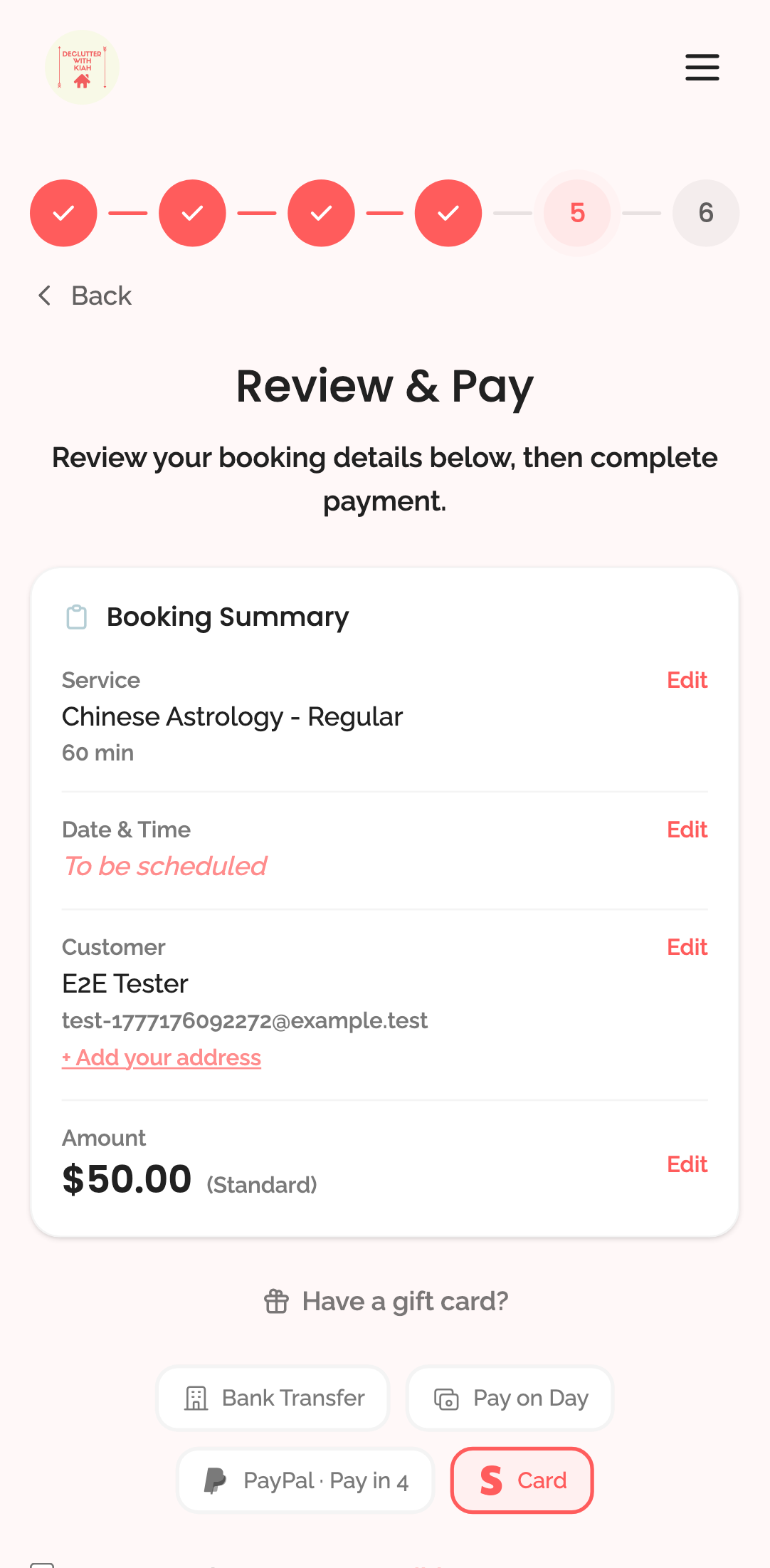This screenshot has width=770, height=1568.
Task: Open the hamburger navigation menu
Action: click(x=702, y=67)
